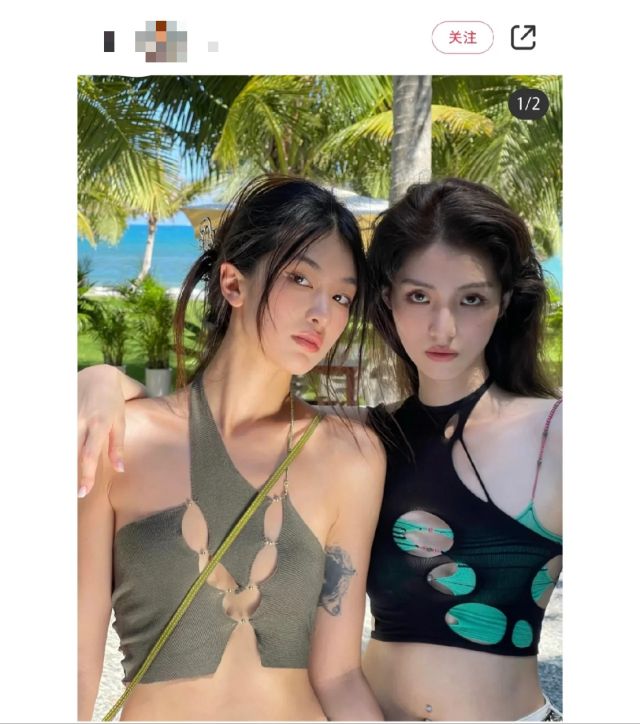Image resolution: width=640 pixels, height=724 pixels.
Task: Share this post
Action: tap(523, 38)
